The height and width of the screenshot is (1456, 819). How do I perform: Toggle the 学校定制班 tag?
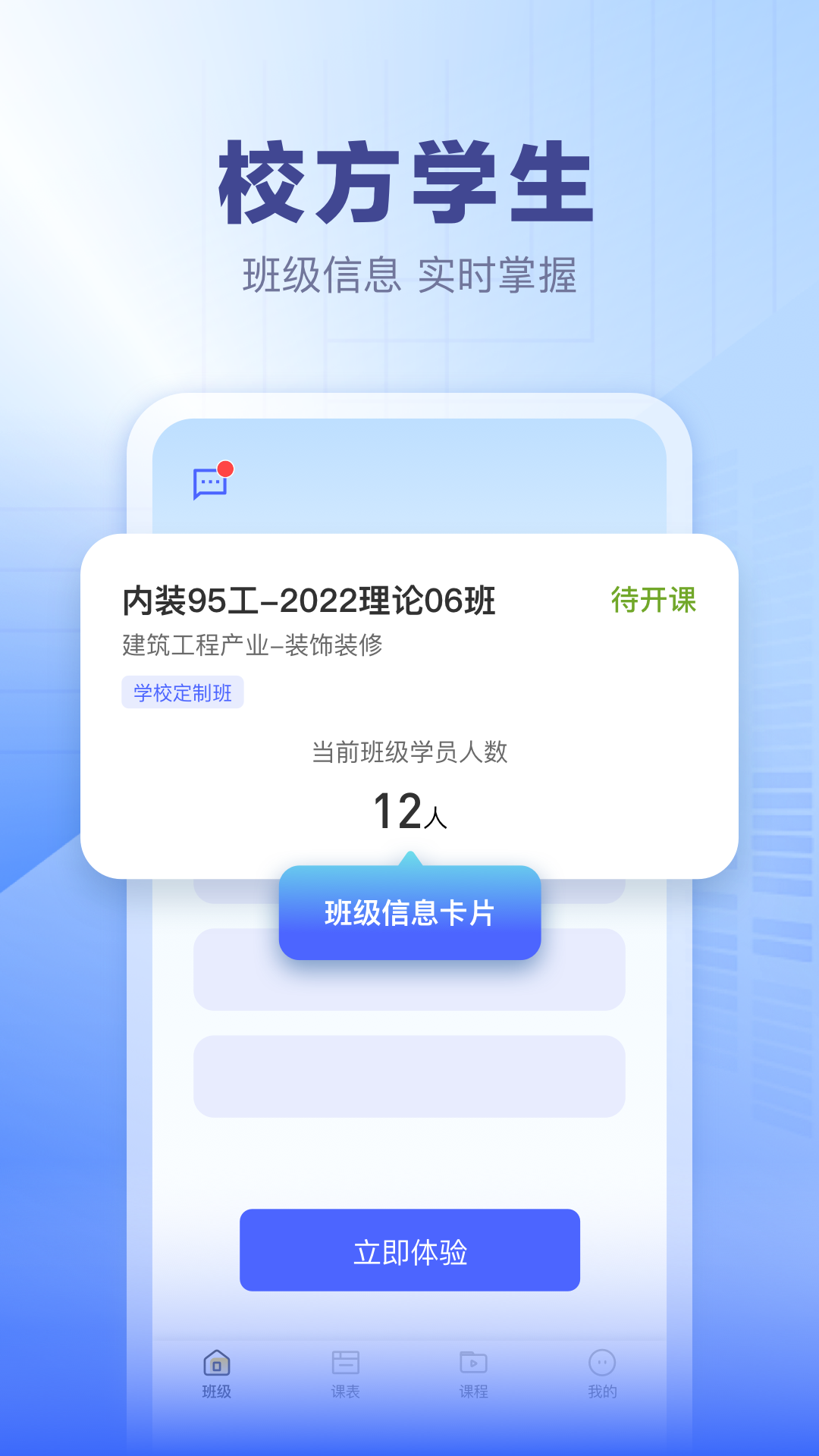182,692
